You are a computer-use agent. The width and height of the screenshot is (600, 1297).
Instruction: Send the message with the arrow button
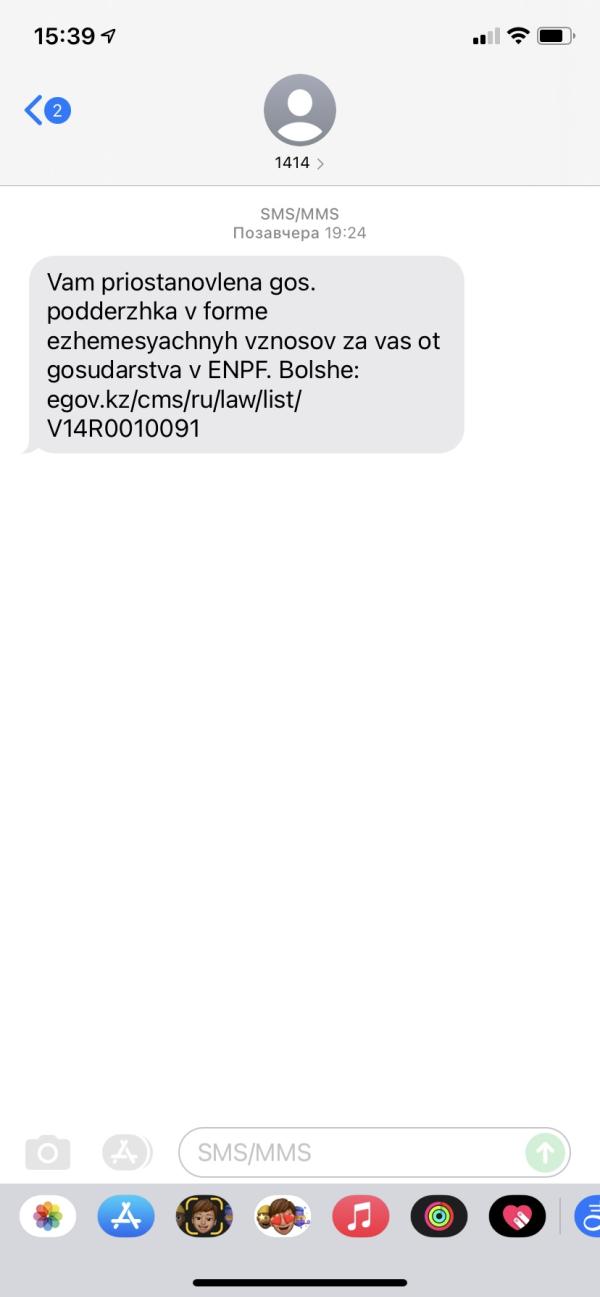(x=544, y=1153)
